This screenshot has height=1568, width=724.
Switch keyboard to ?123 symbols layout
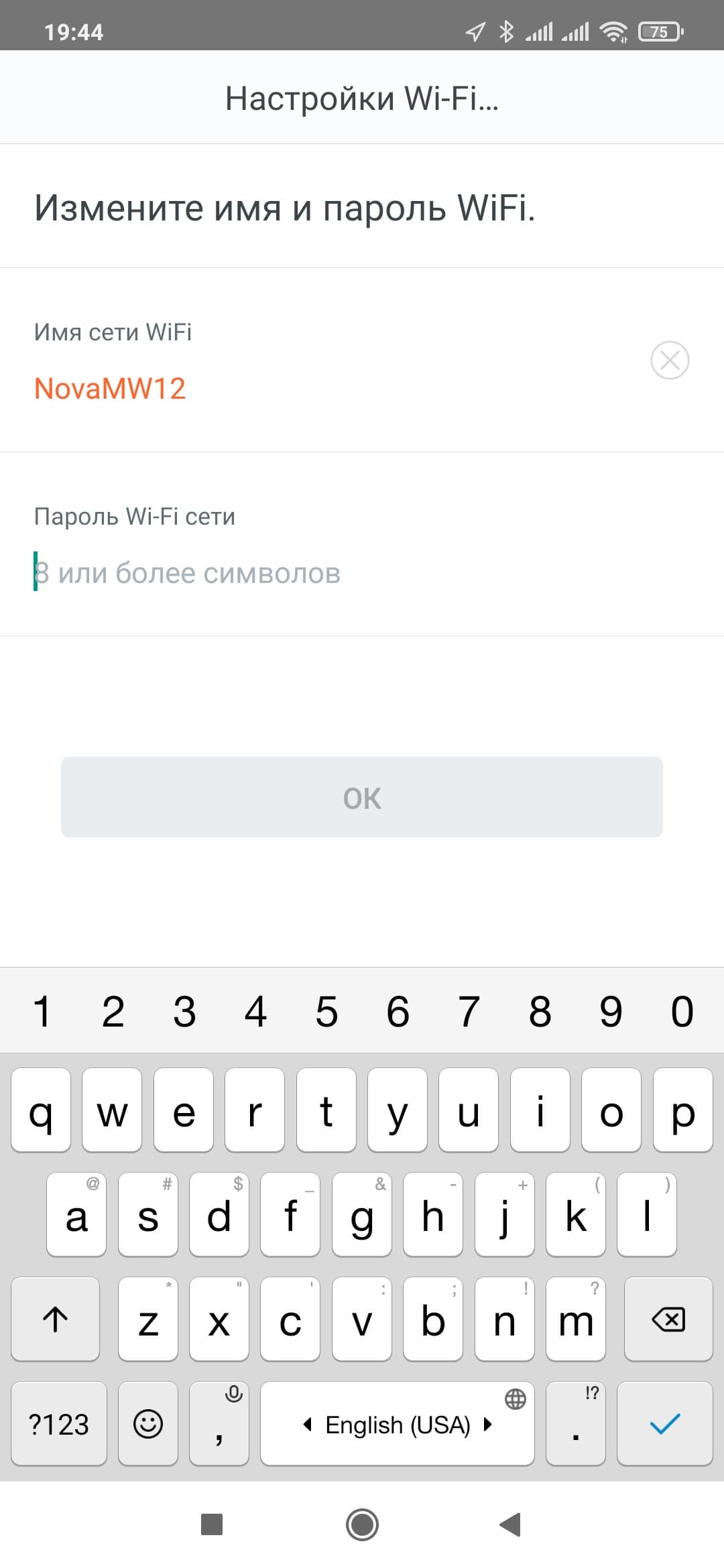pyautogui.click(x=59, y=1423)
